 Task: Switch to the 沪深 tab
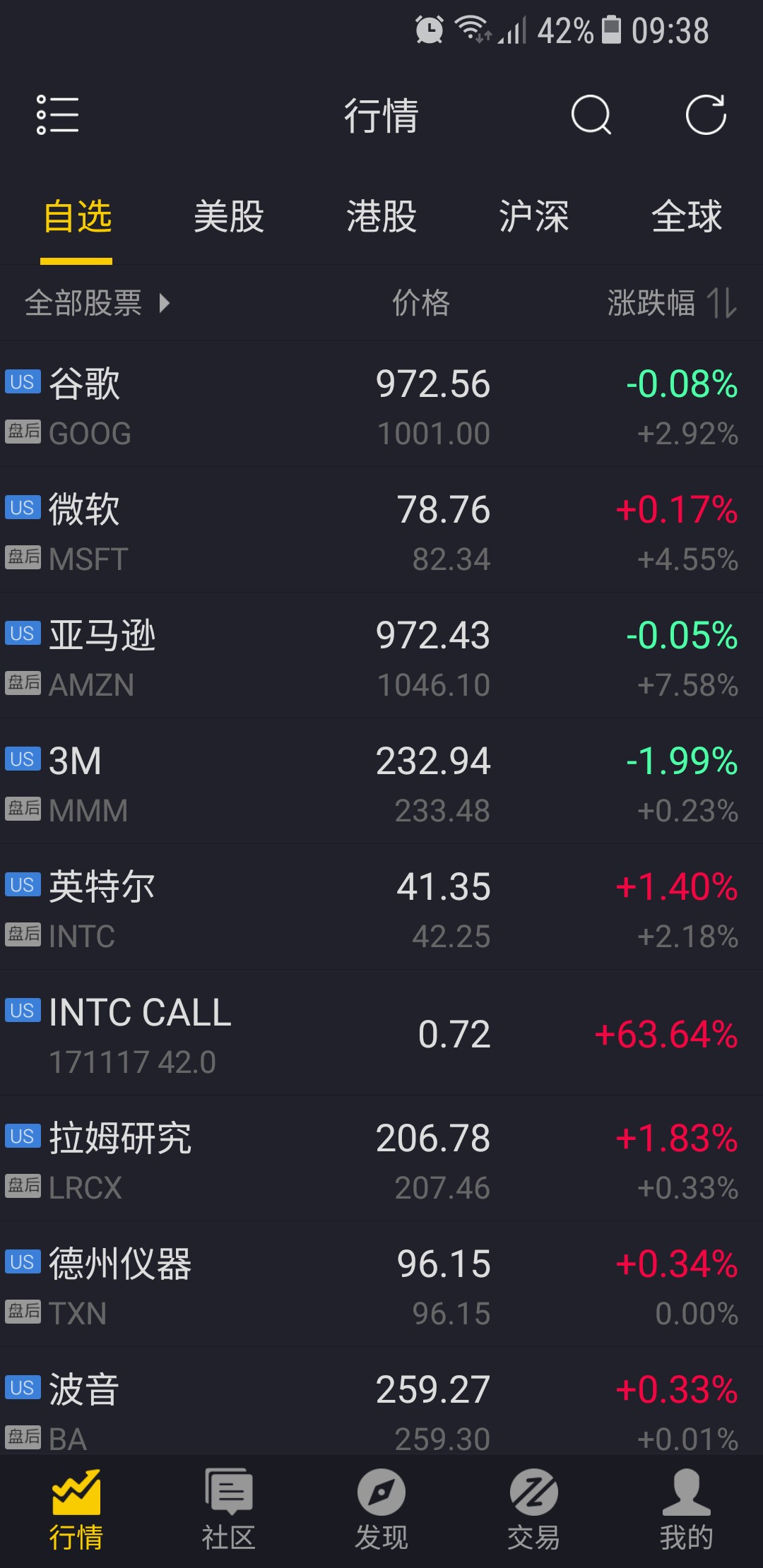[534, 216]
